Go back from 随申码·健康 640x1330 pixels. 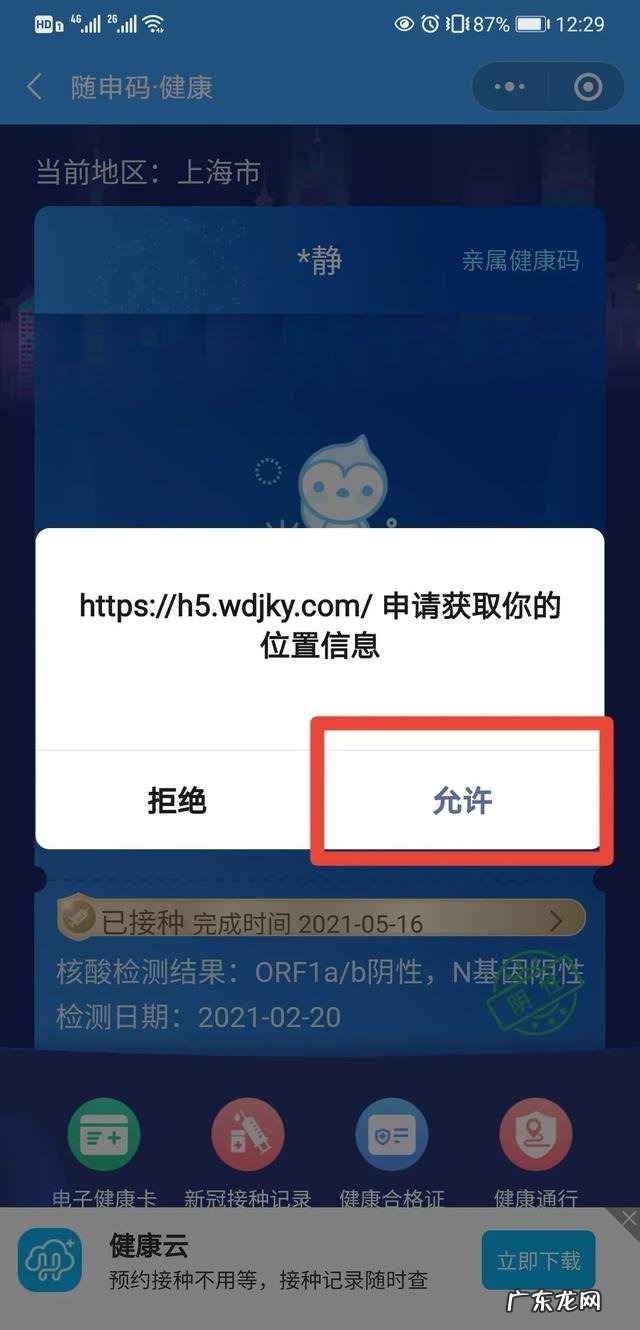point(35,87)
